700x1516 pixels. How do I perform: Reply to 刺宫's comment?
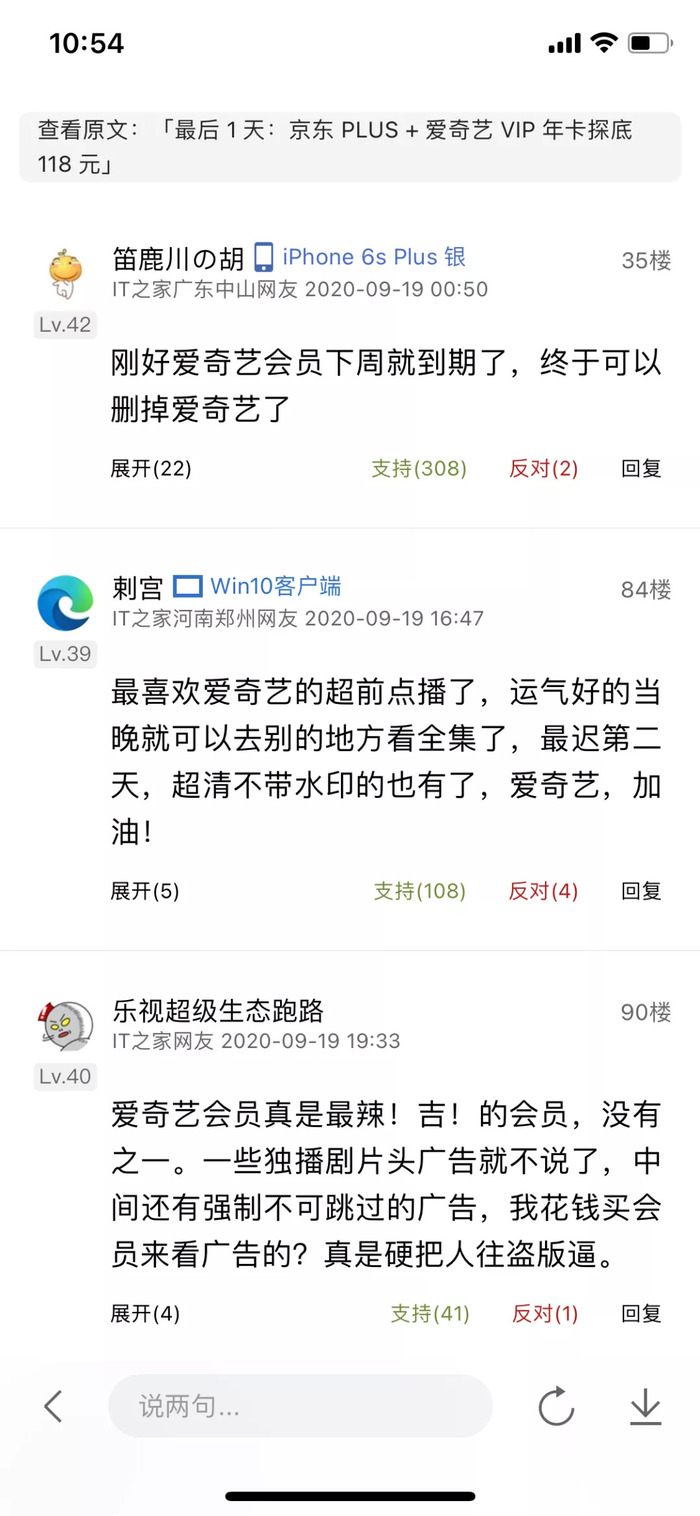[x=641, y=890]
